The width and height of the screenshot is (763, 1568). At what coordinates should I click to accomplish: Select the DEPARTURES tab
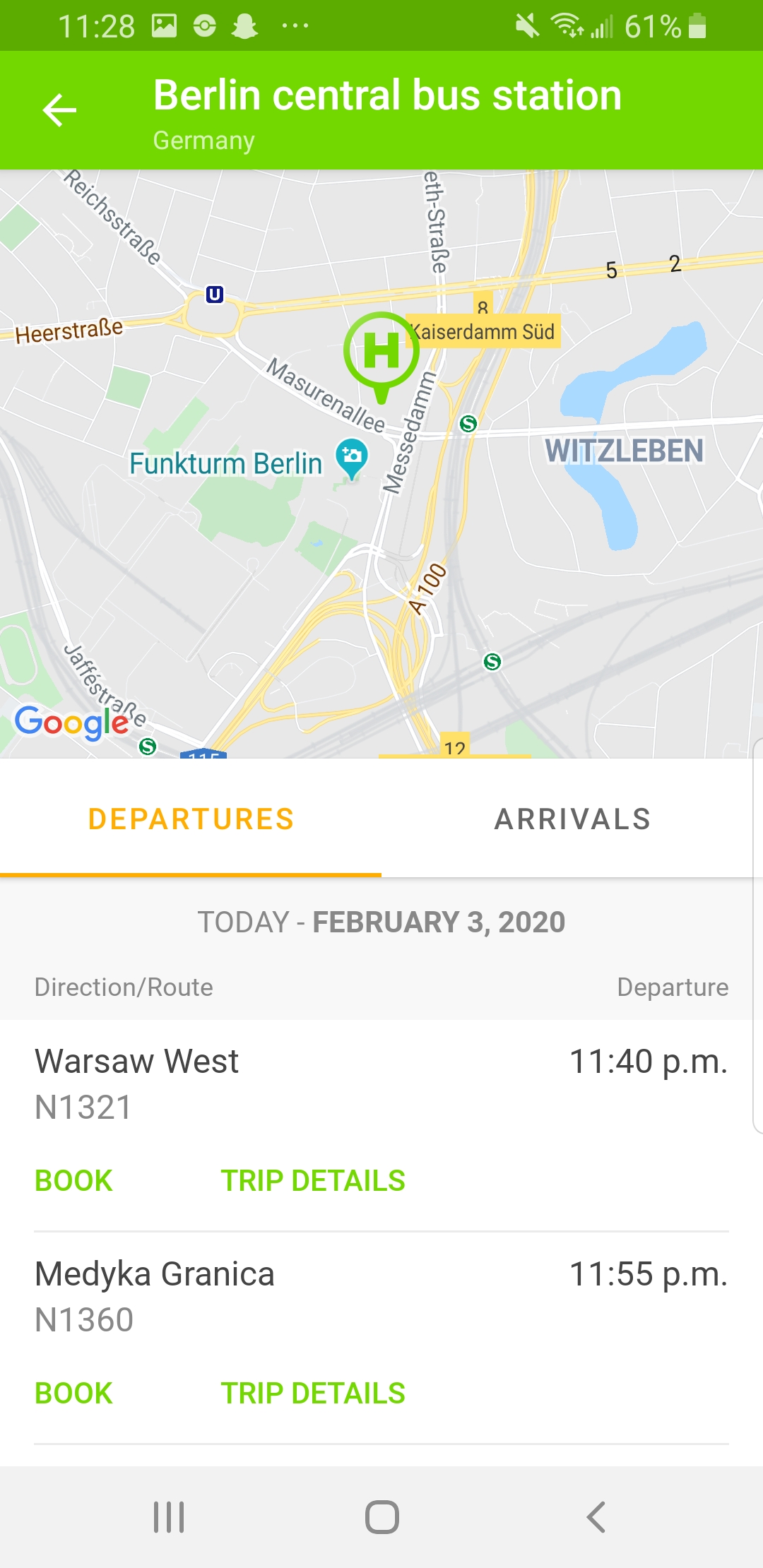click(191, 819)
